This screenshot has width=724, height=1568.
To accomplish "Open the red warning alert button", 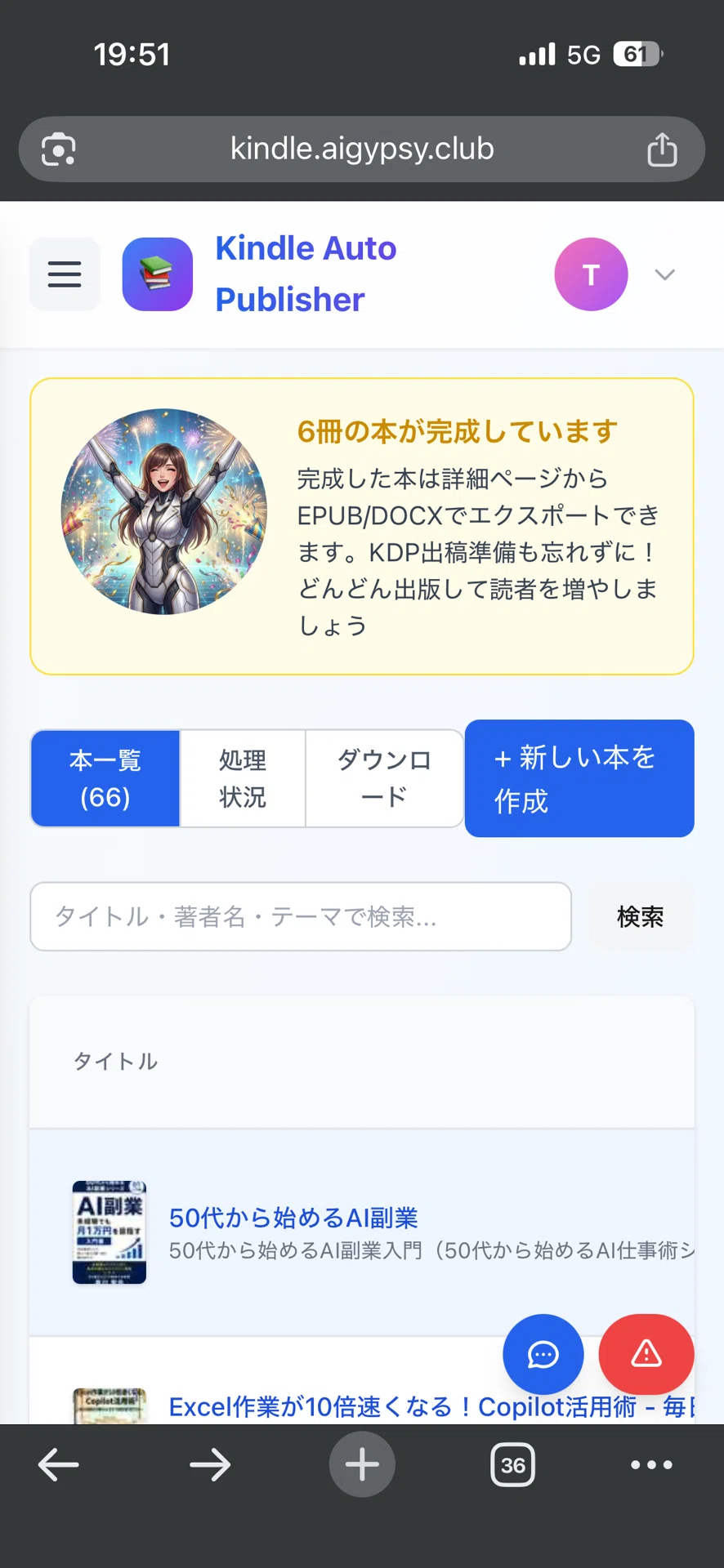I will (646, 1354).
